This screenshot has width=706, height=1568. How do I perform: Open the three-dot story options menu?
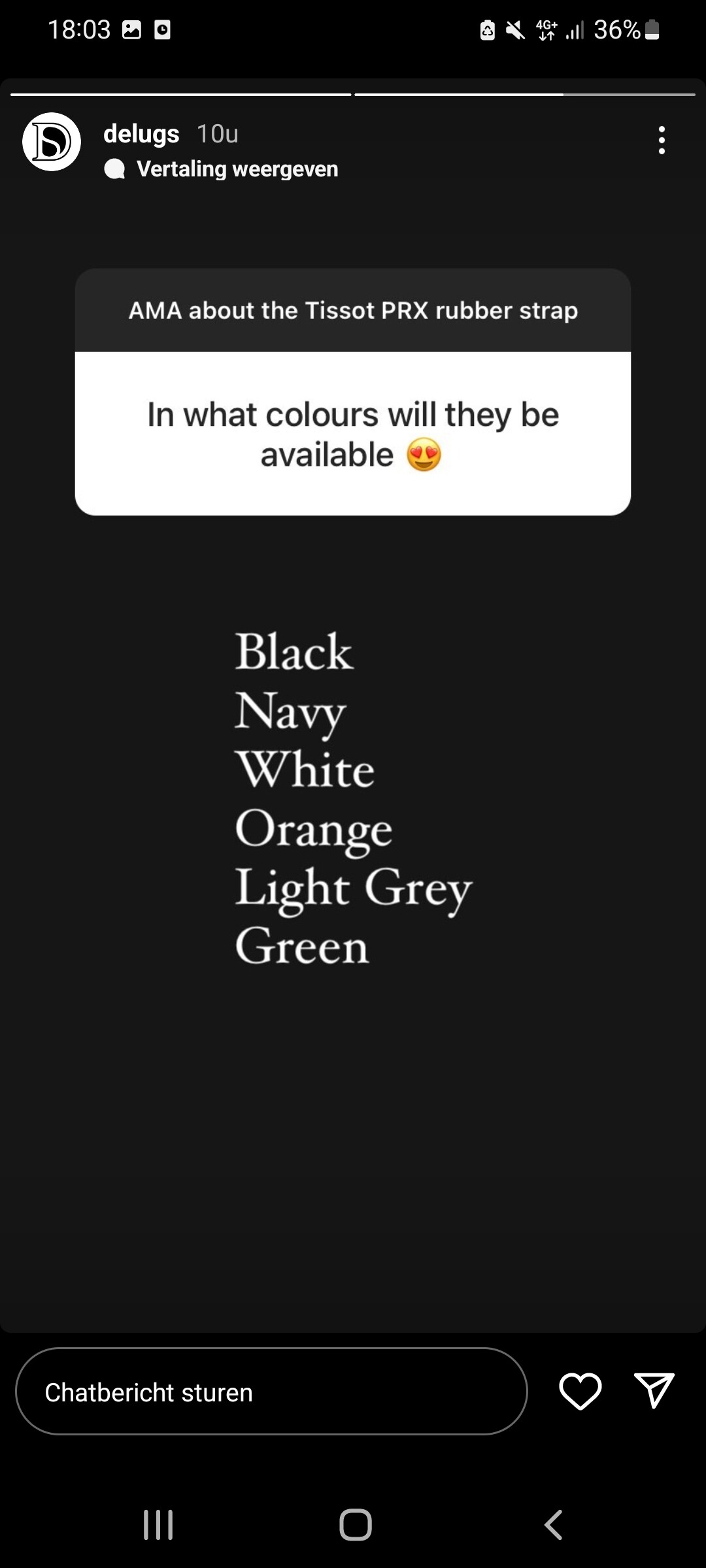coord(662,140)
